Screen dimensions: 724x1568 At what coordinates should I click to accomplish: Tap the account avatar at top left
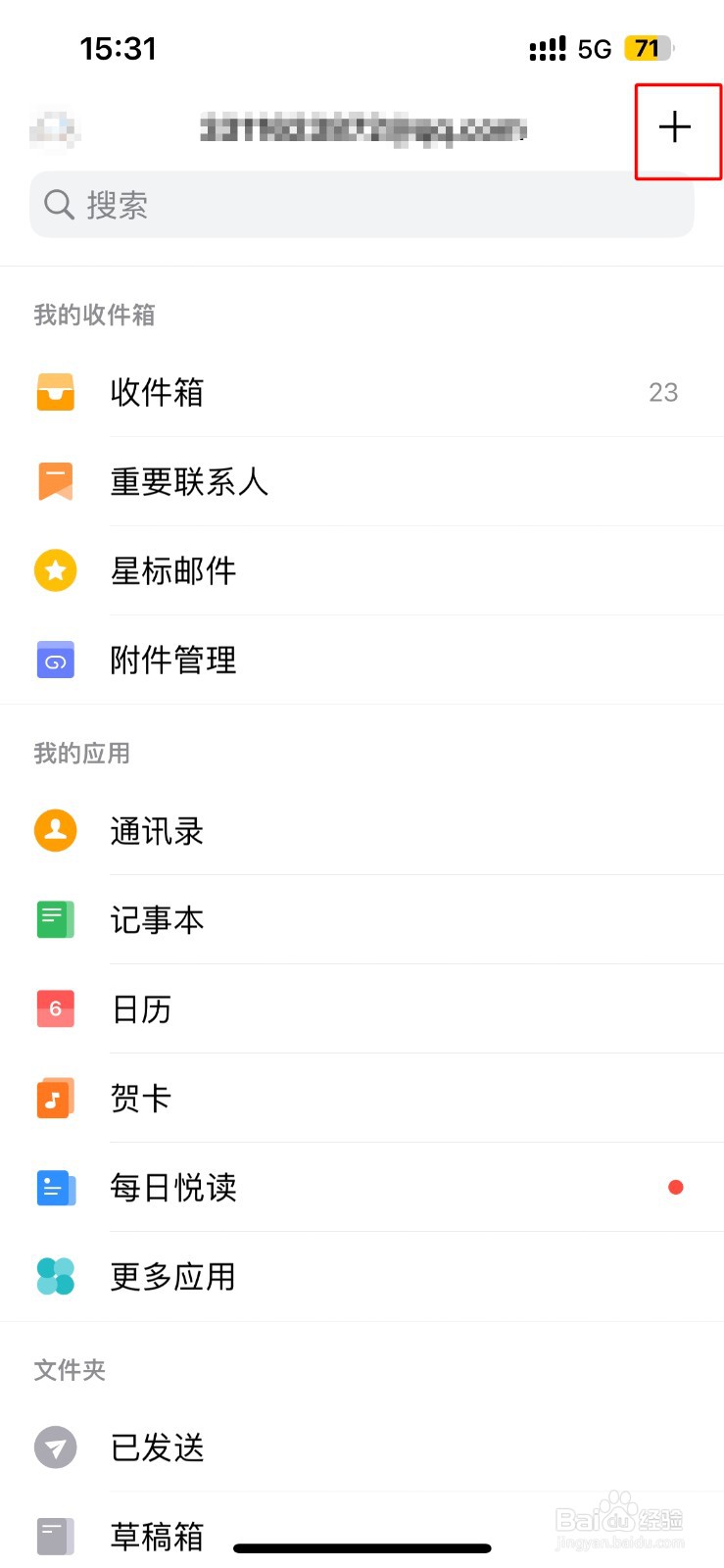coord(55,129)
